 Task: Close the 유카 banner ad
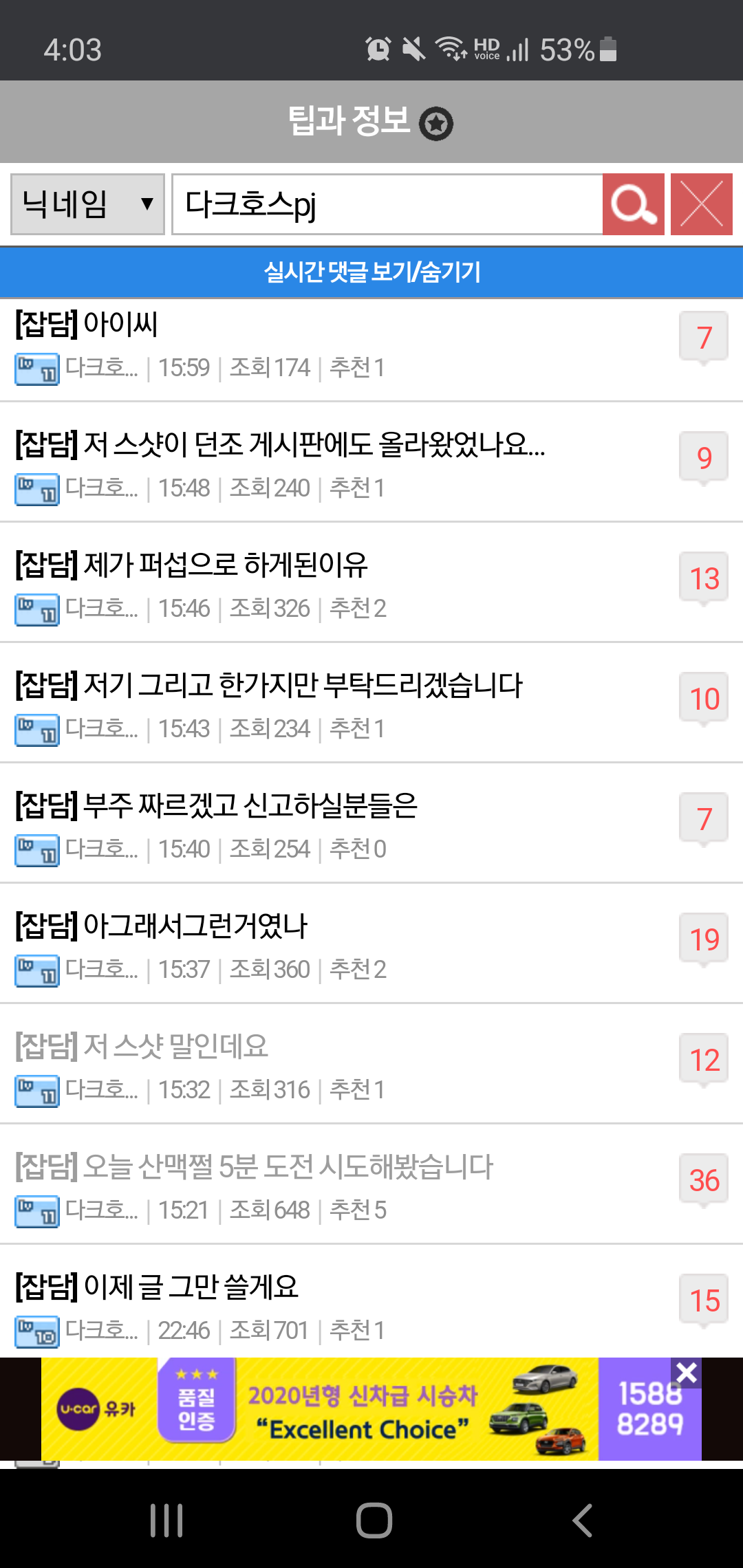687,1373
